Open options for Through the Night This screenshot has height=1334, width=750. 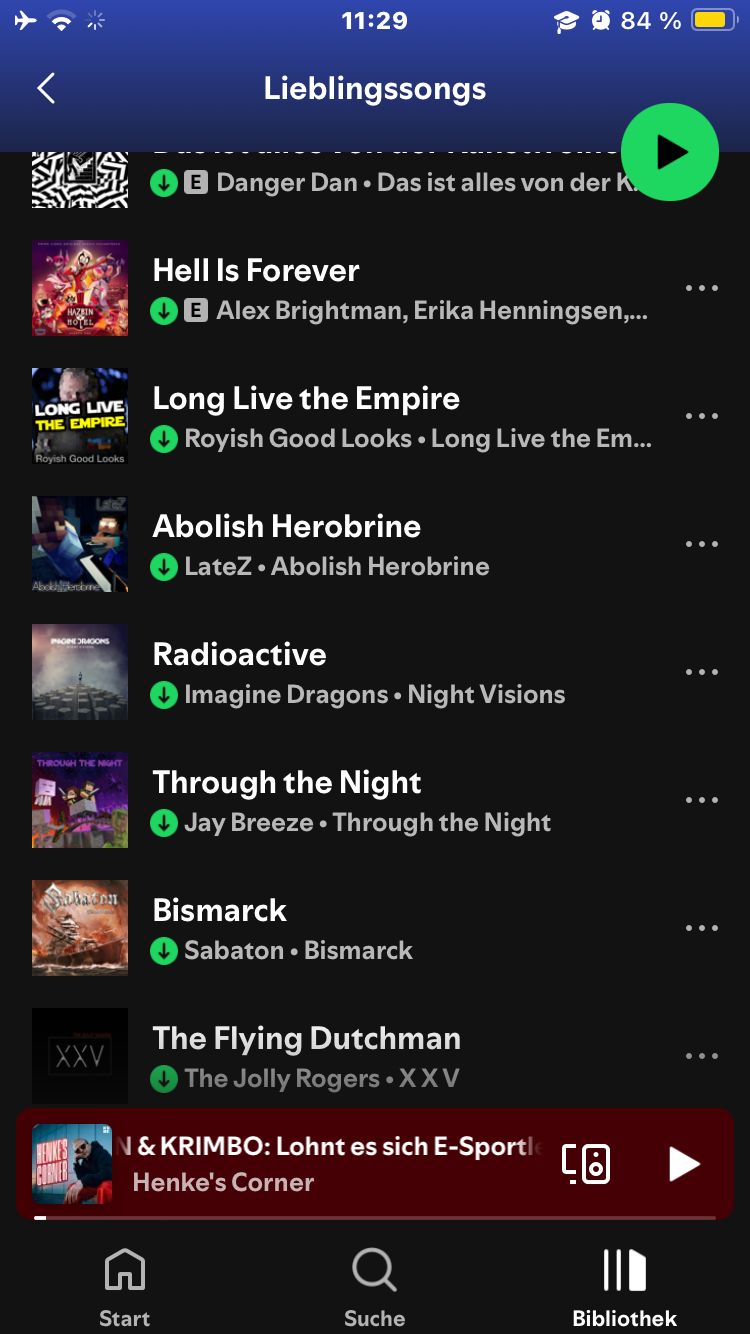pos(702,800)
